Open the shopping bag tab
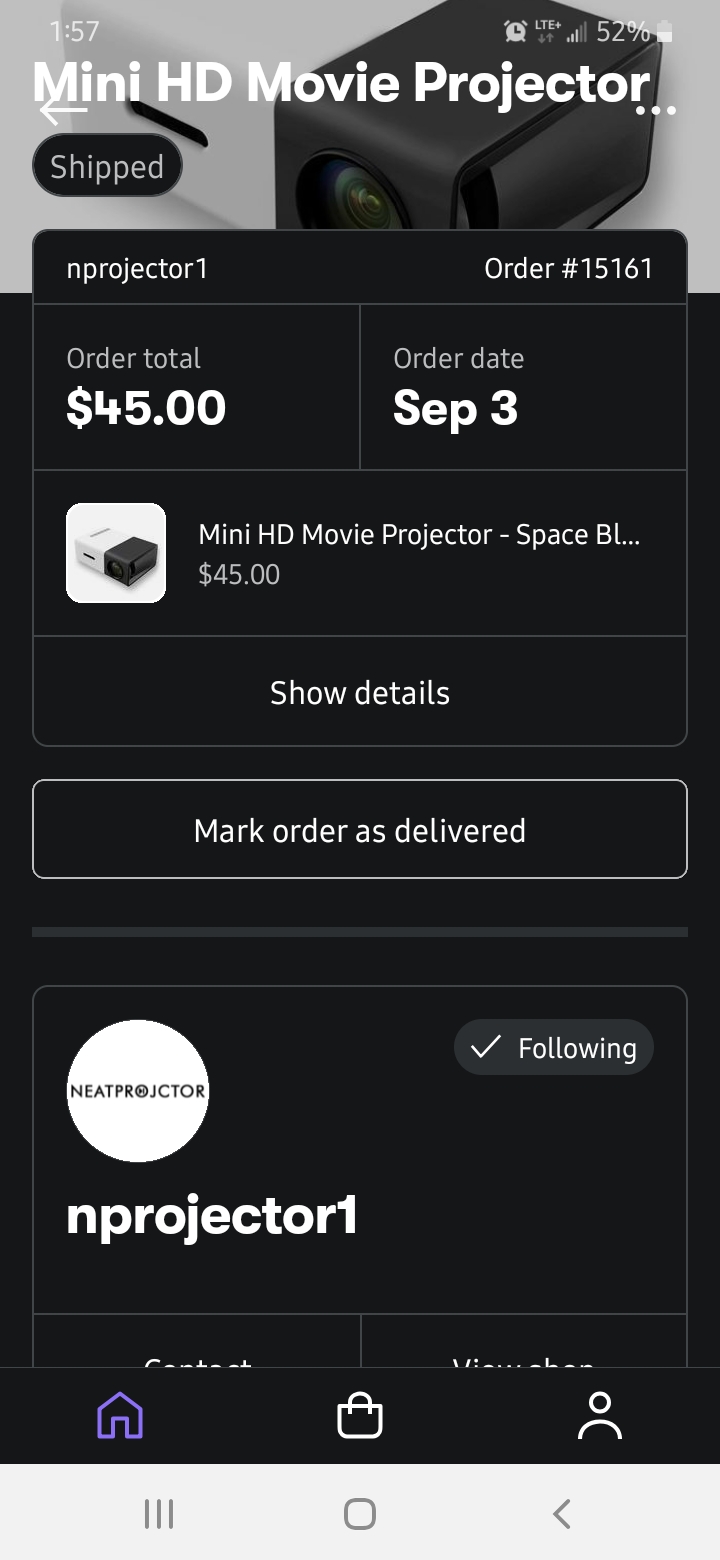 360,1416
